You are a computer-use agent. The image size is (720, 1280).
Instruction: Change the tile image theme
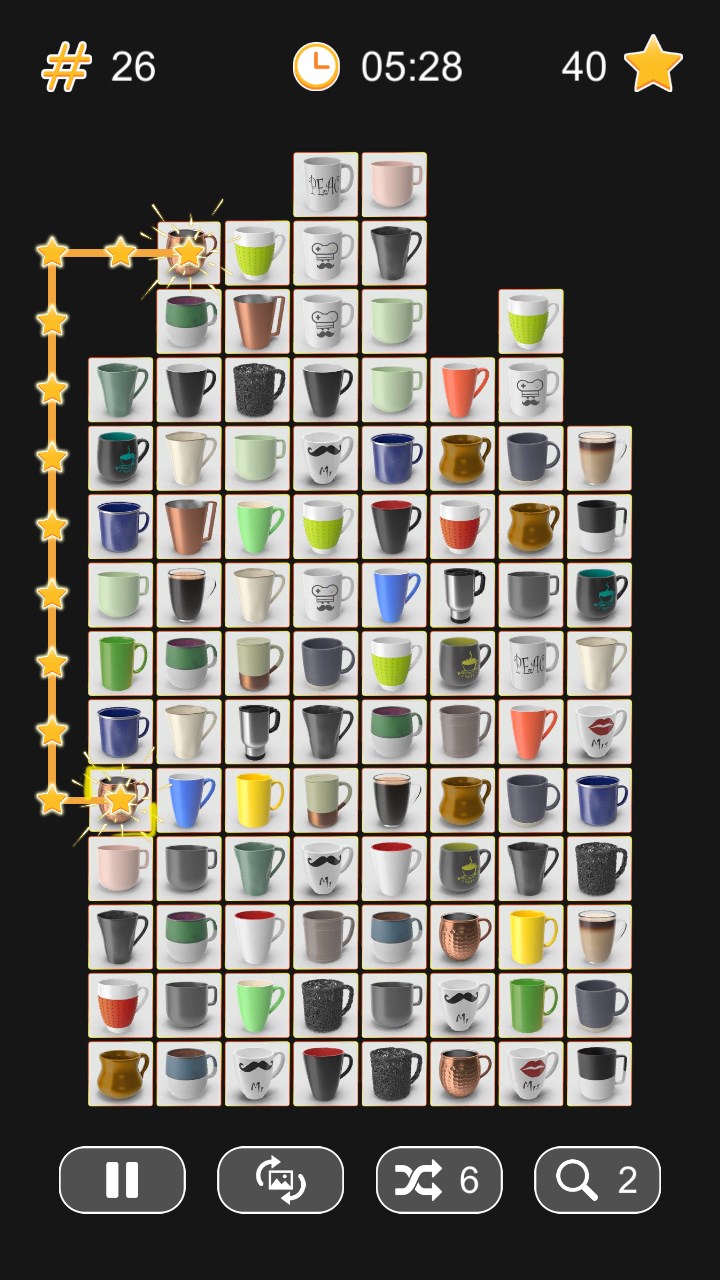click(280, 1180)
